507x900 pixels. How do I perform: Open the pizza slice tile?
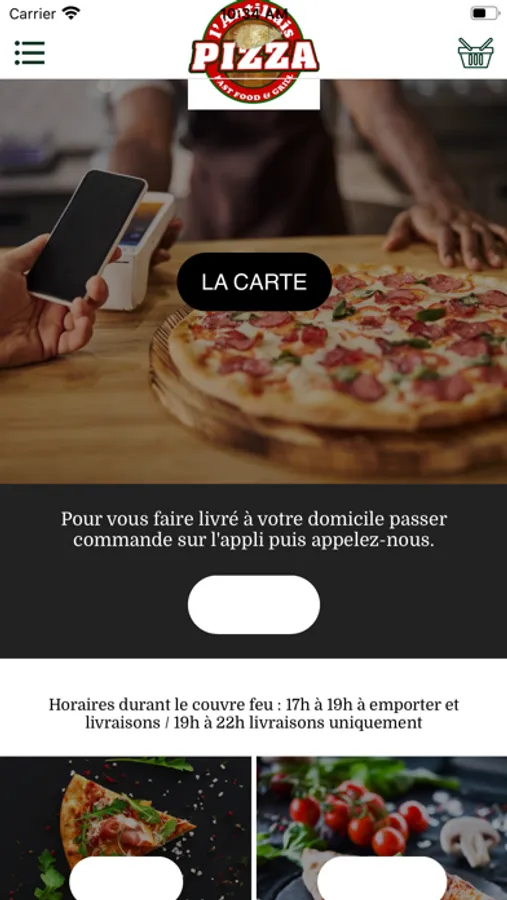tap(126, 828)
